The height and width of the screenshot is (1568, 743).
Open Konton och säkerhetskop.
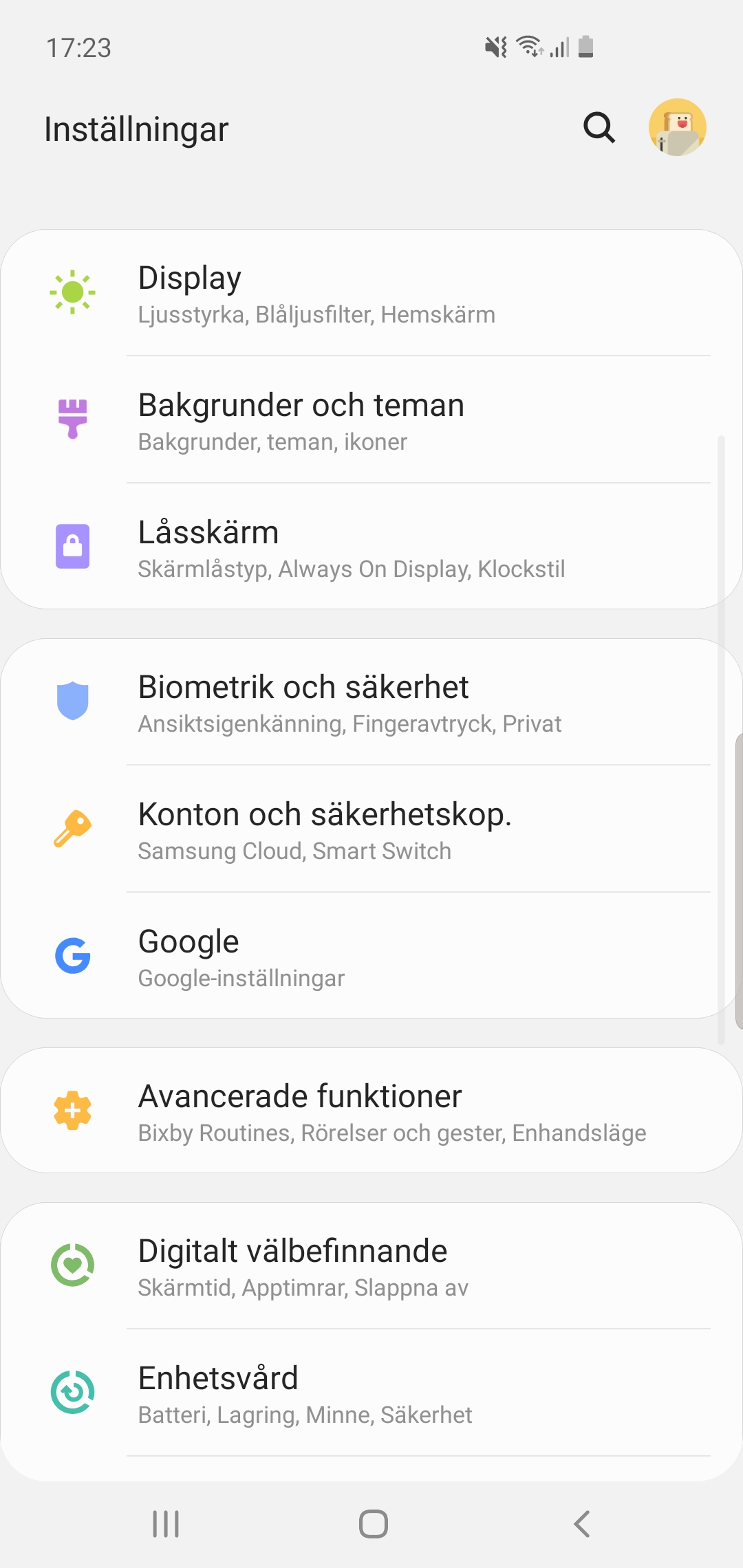(x=371, y=830)
